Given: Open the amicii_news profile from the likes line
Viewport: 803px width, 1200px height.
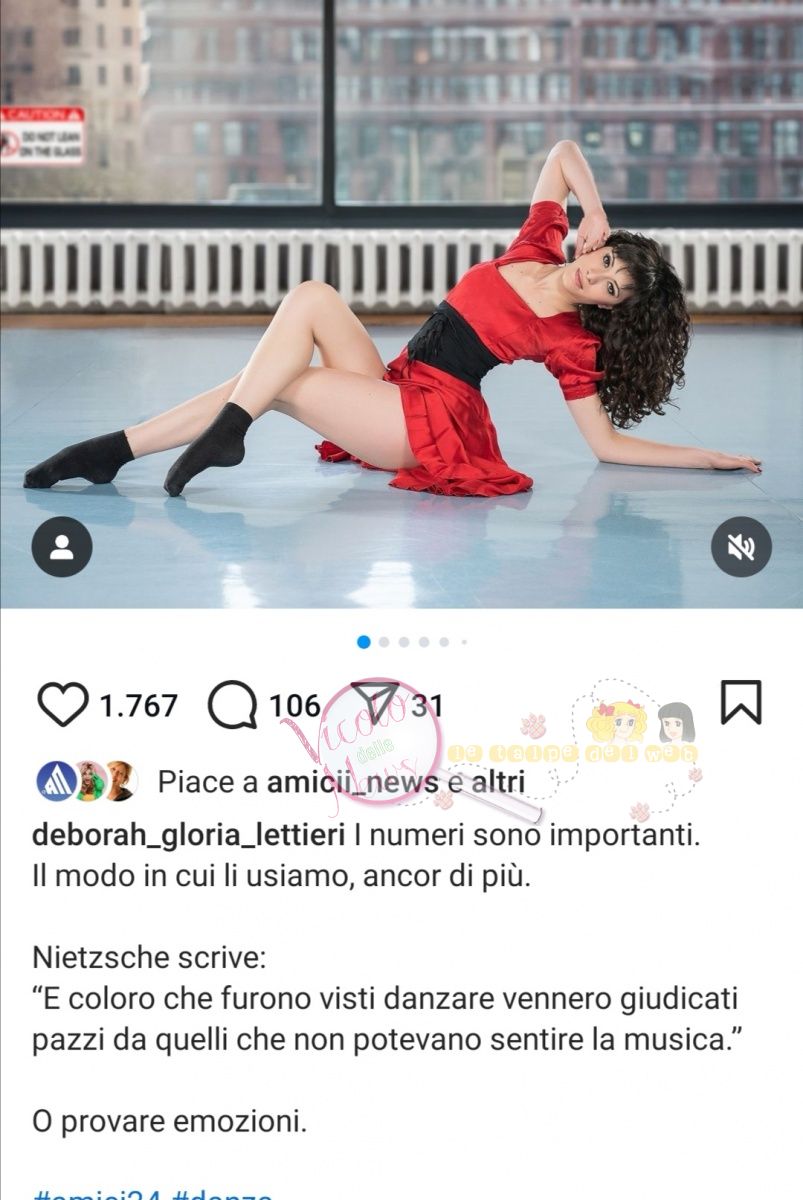Looking at the screenshot, I should 352,782.
